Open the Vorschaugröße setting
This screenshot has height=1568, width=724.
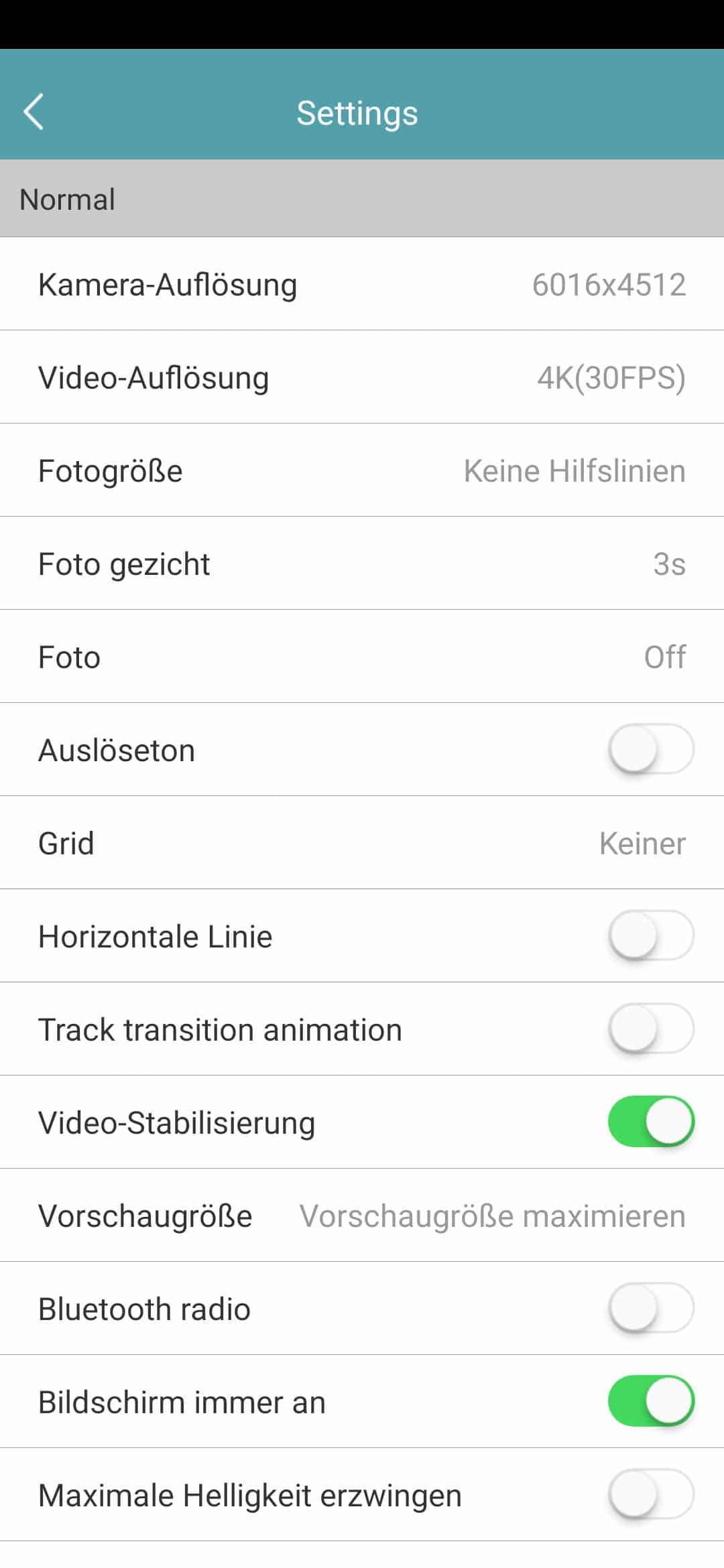point(362,1216)
